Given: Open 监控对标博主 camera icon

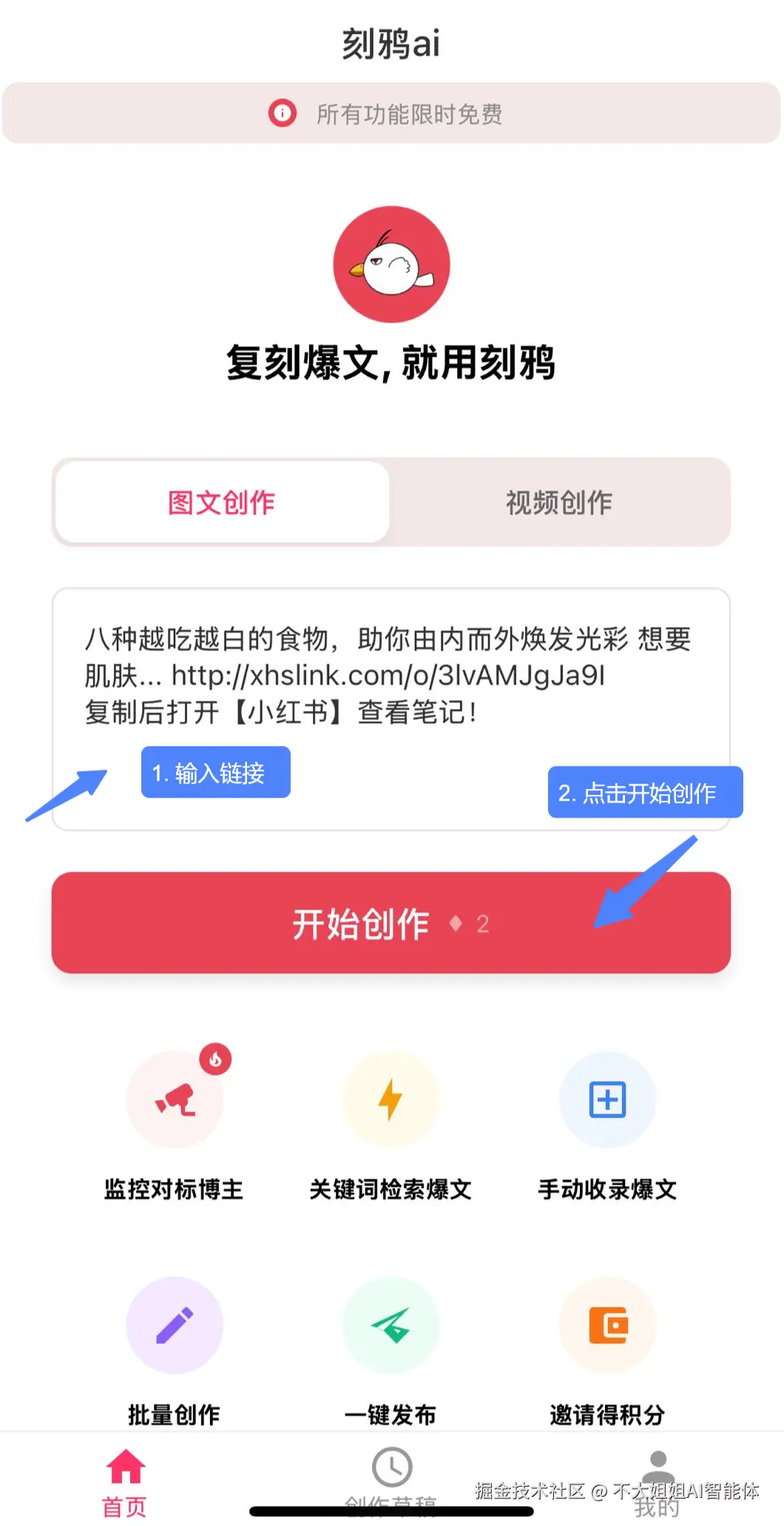Looking at the screenshot, I should coord(175,1100).
